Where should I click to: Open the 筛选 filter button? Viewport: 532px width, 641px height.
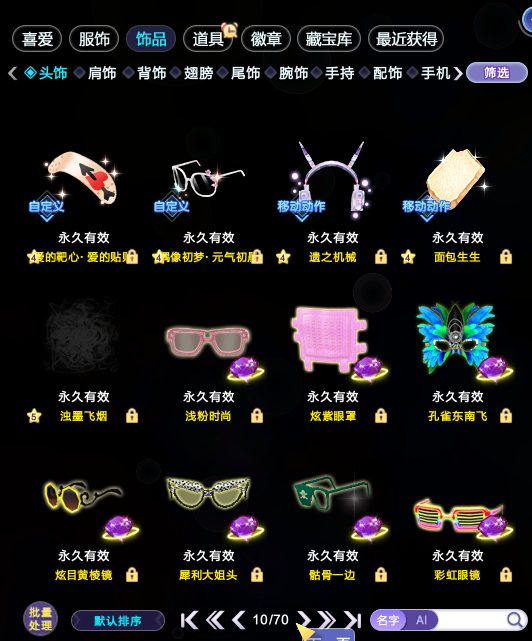click(x=496, y=73)
